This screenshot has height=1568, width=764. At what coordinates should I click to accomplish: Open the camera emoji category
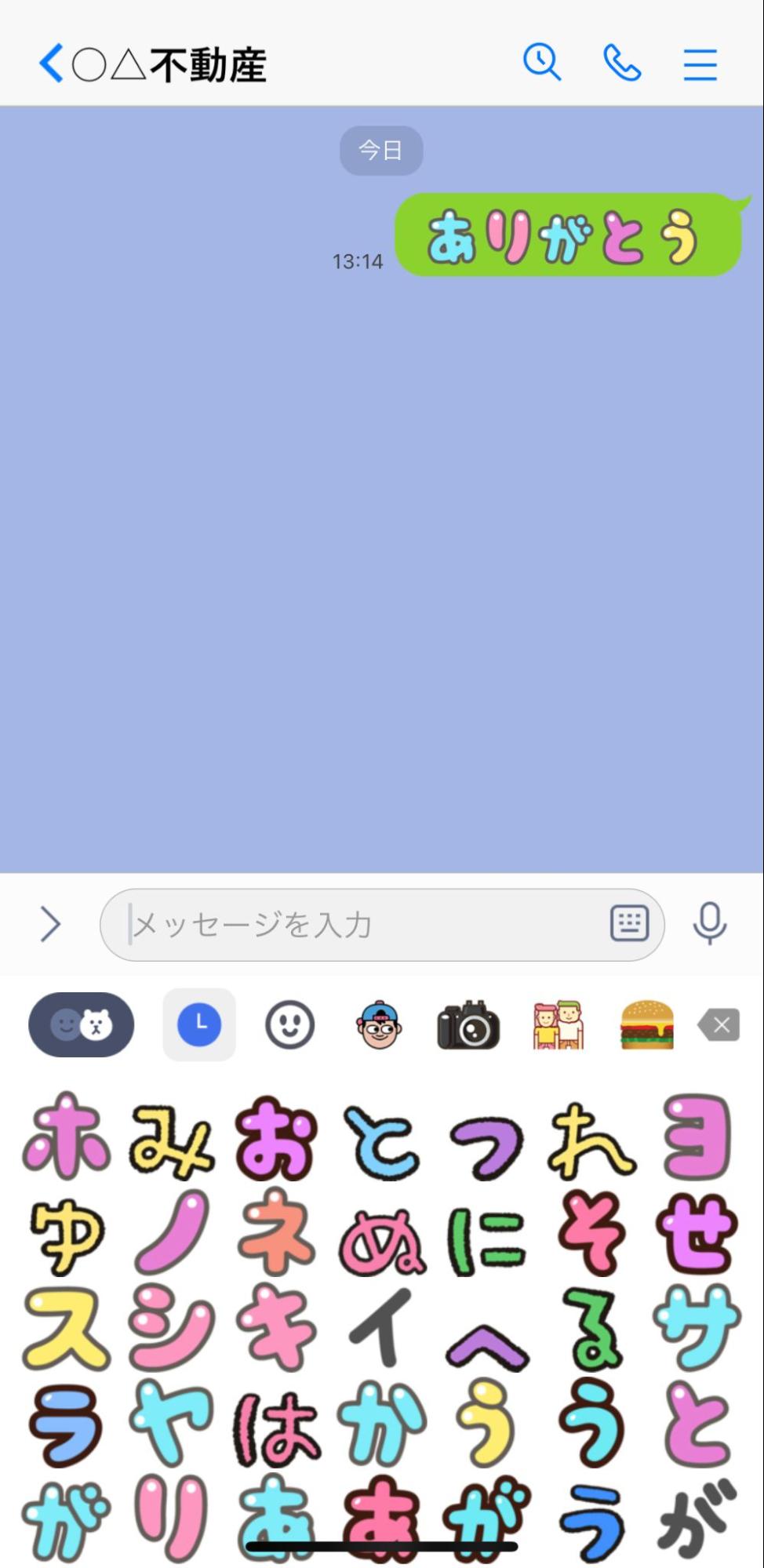pyautogui.click(x=467, y=1024)
